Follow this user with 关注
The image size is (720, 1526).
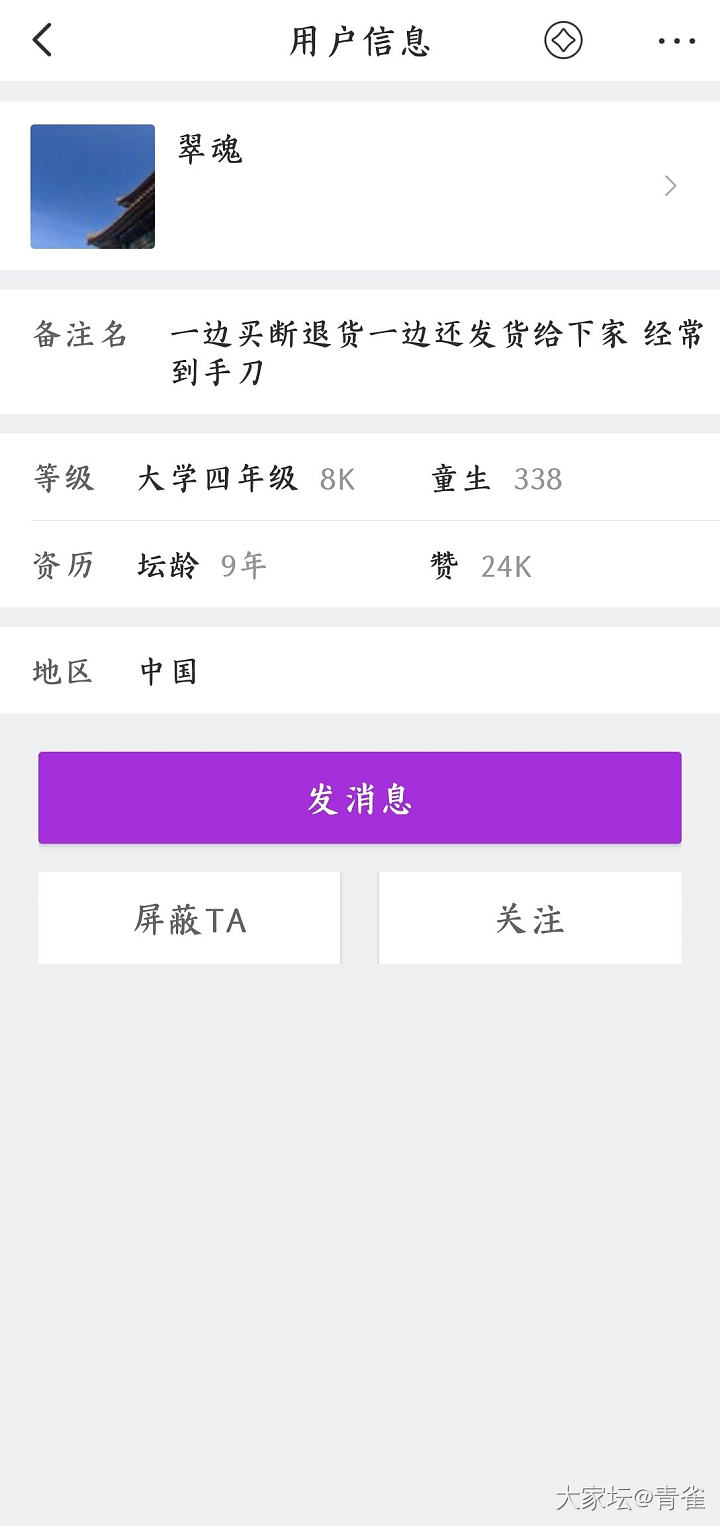tap(530, 918)
